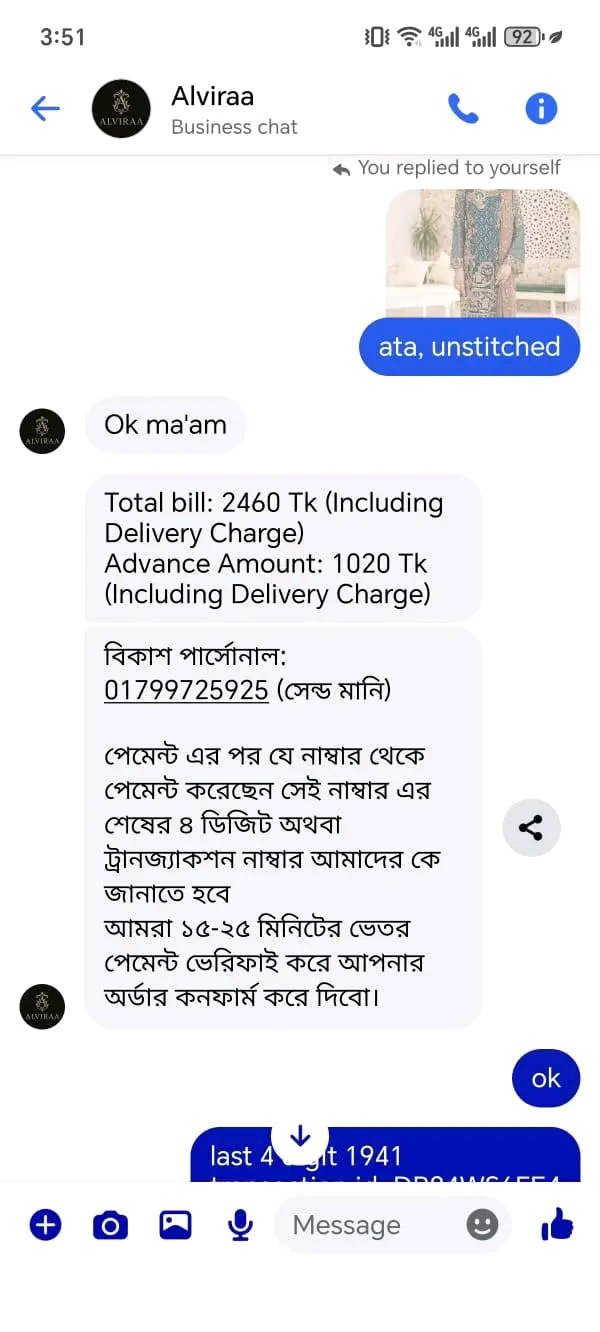
Task: Jump to the latest message
Action: (300, 1137)
